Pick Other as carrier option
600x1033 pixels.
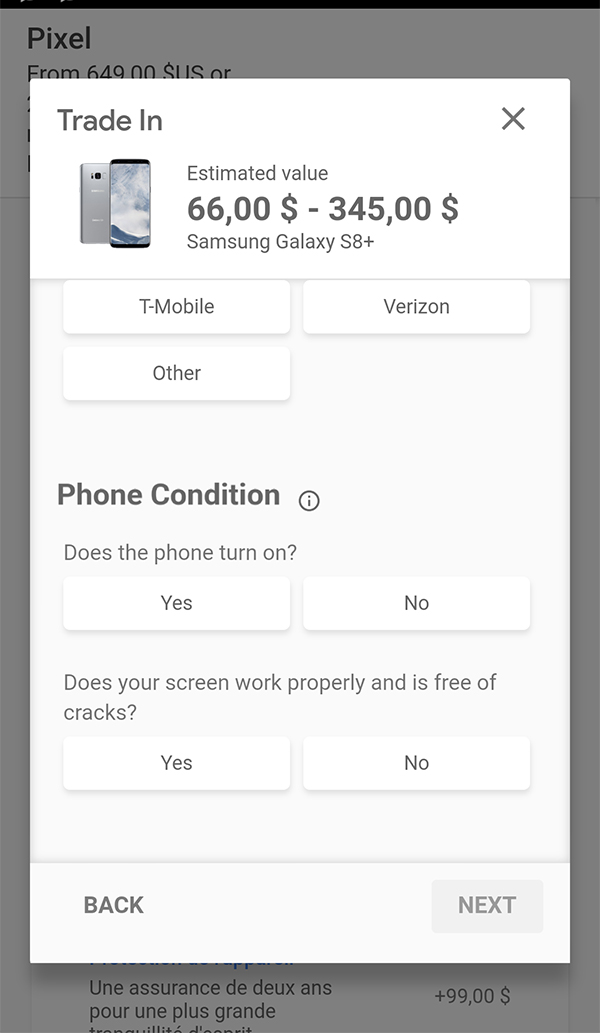177,373
